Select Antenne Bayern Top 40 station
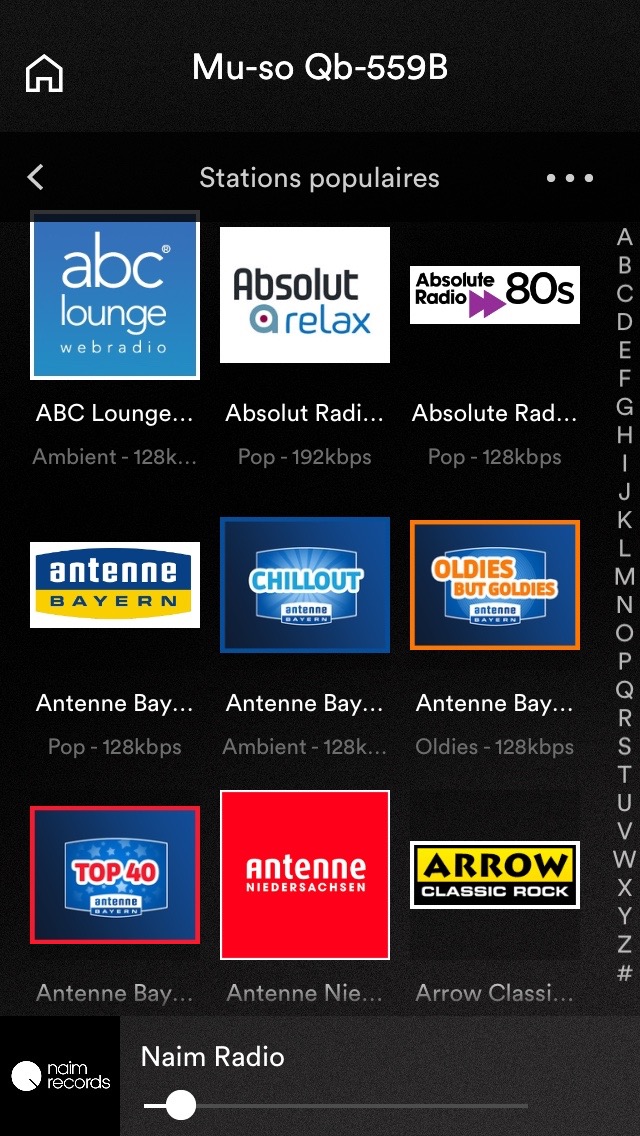This screenshot has height=1136, width=640. pyautogui.click(x=115, y=874)
